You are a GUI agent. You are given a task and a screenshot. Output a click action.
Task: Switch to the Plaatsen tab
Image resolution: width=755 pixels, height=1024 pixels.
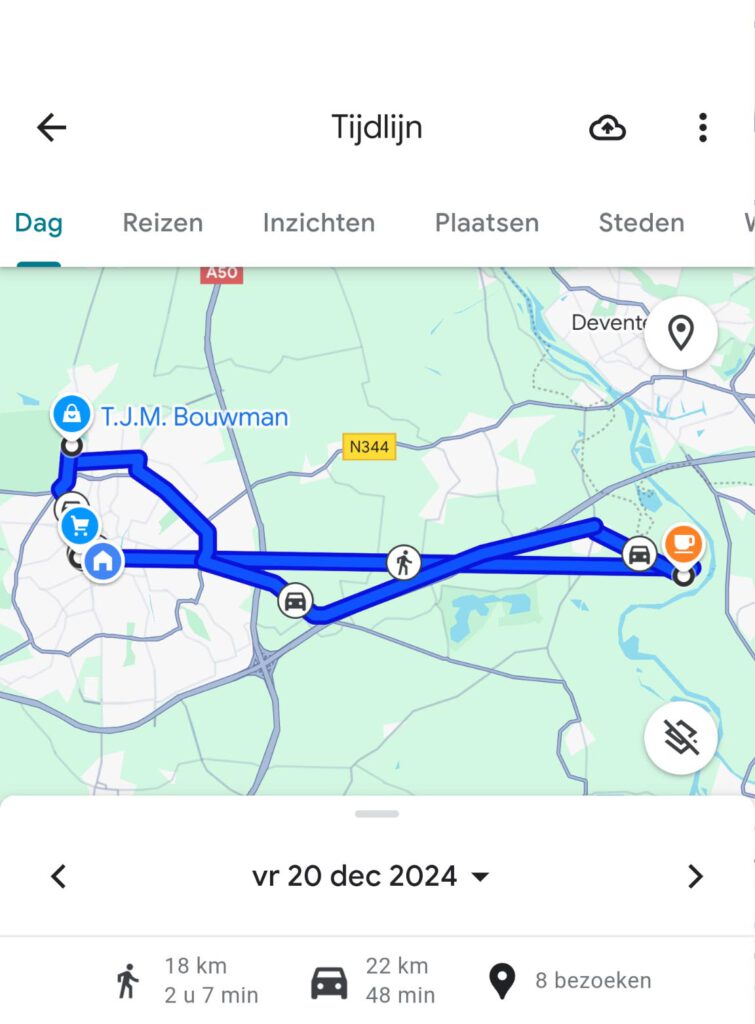487,223
